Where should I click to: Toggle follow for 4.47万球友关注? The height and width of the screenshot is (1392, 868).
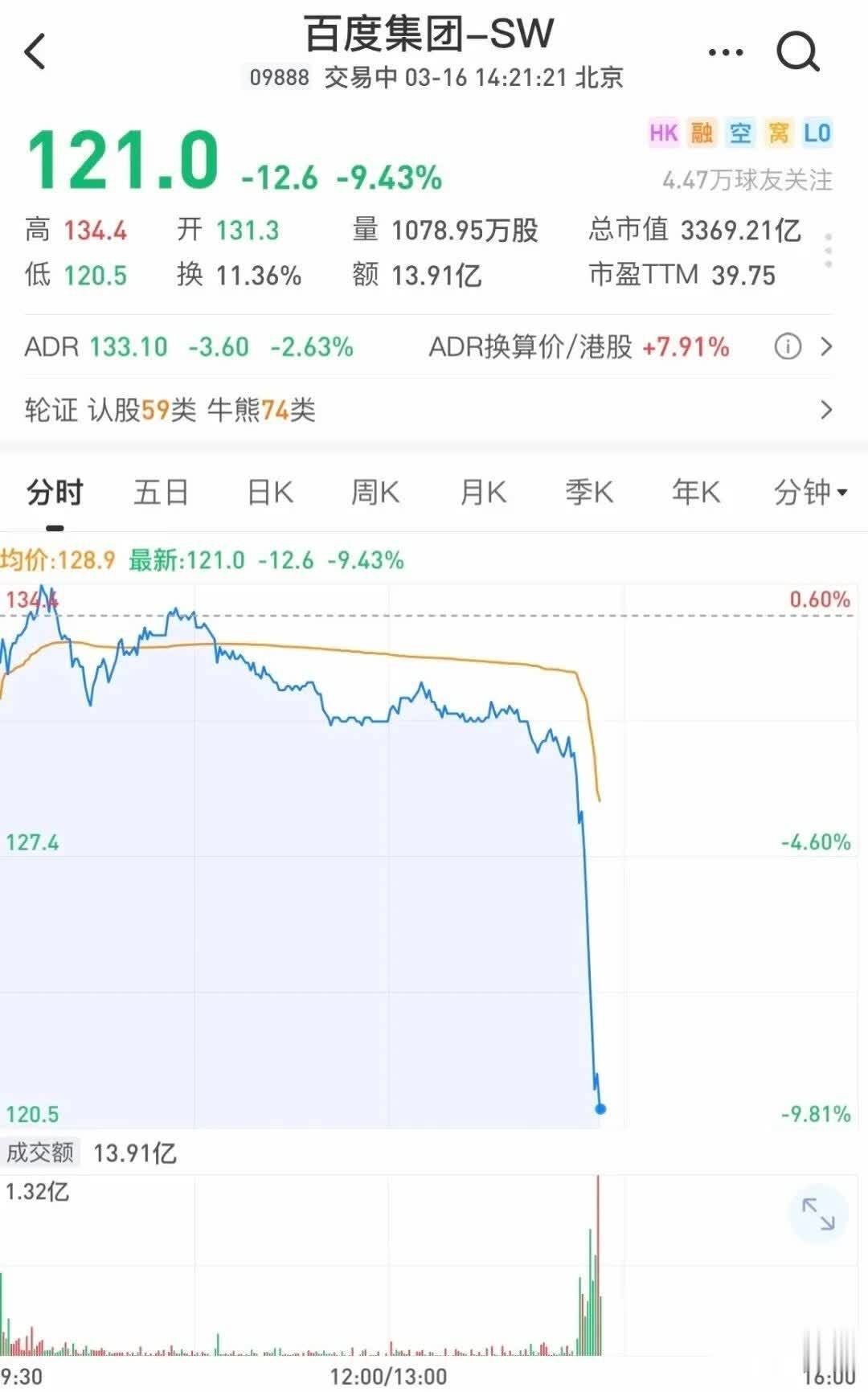pos(747,178)
